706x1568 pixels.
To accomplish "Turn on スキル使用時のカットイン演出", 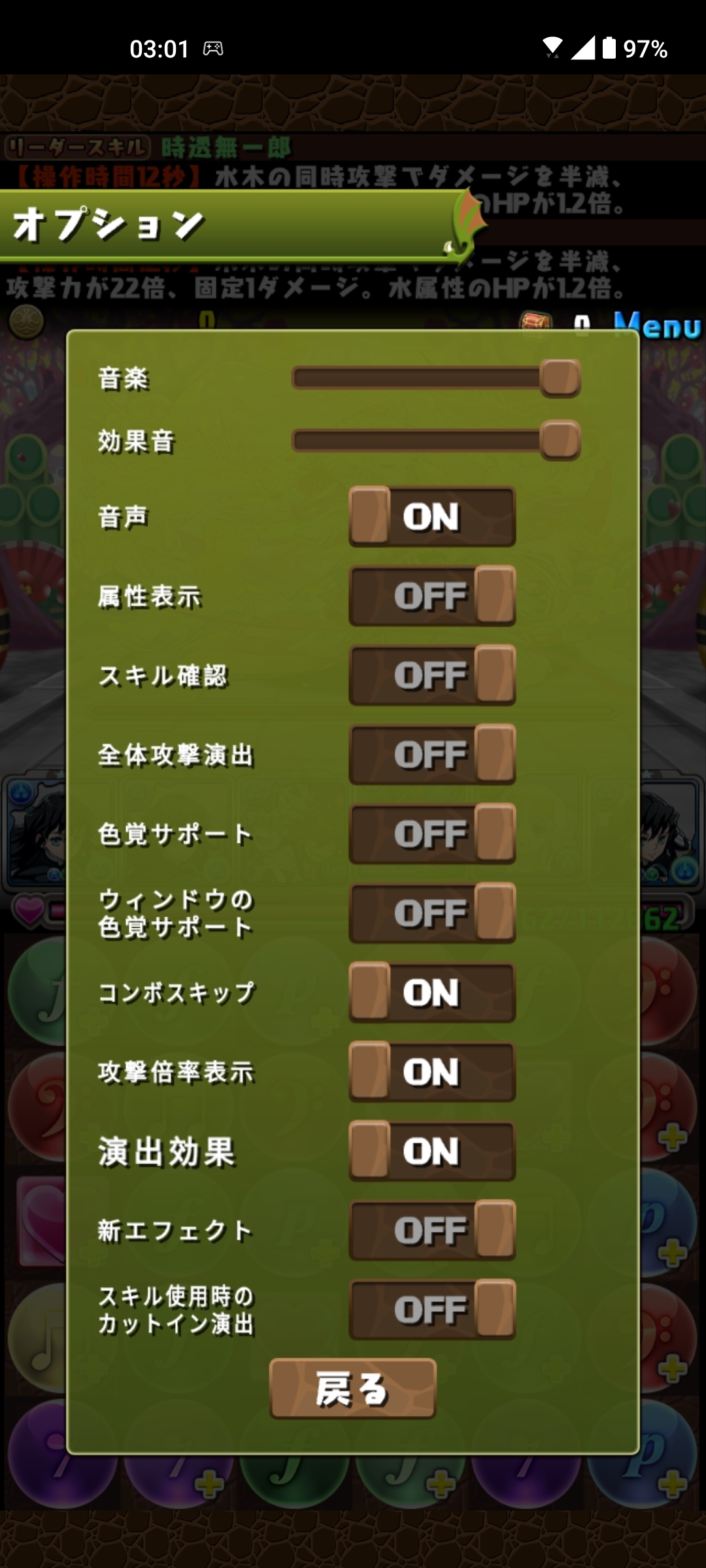I will pyautogui.click(x=432, y=1309).
